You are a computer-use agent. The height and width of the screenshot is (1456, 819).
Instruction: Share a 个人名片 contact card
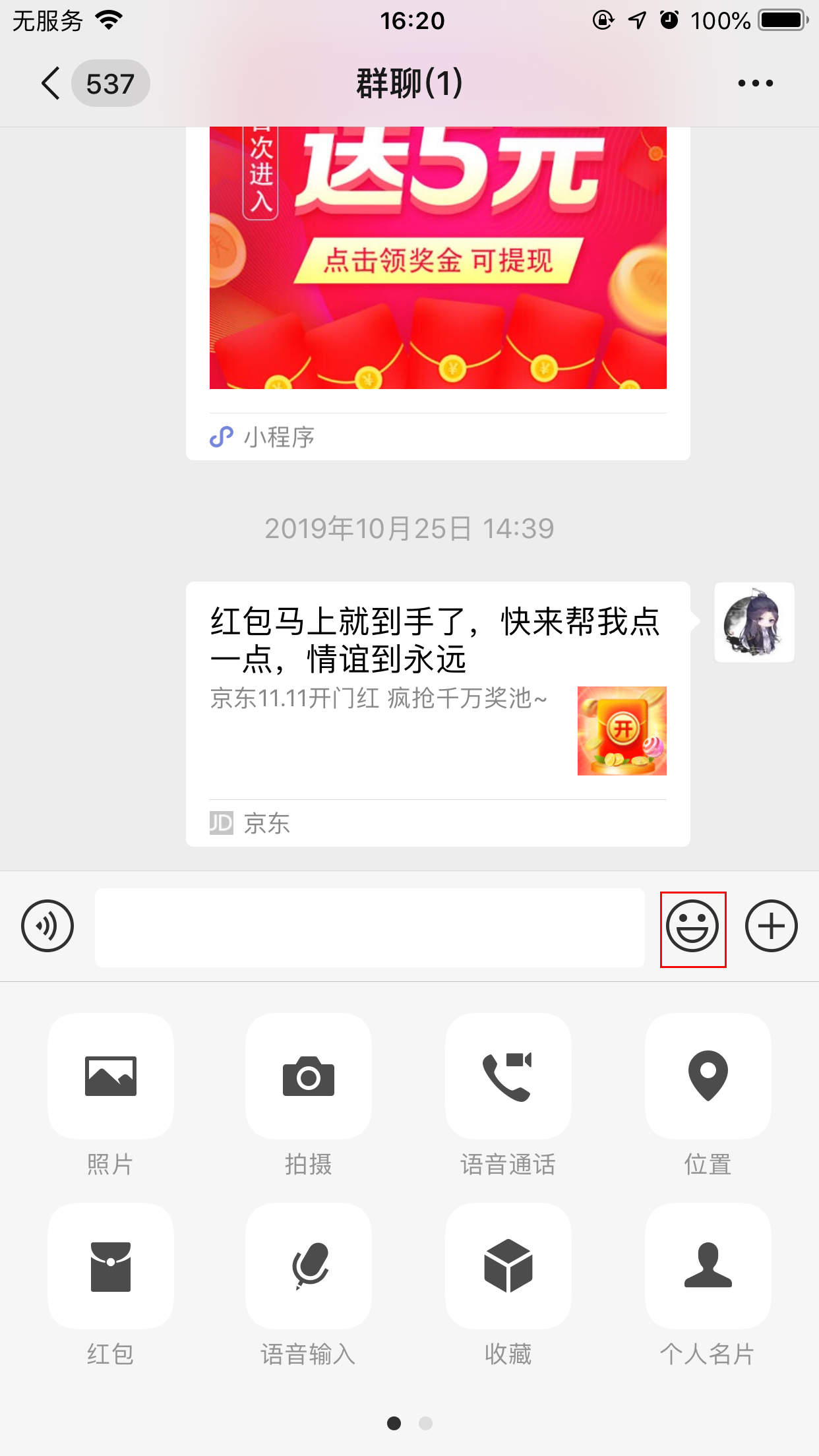(x=708, y=1266)
